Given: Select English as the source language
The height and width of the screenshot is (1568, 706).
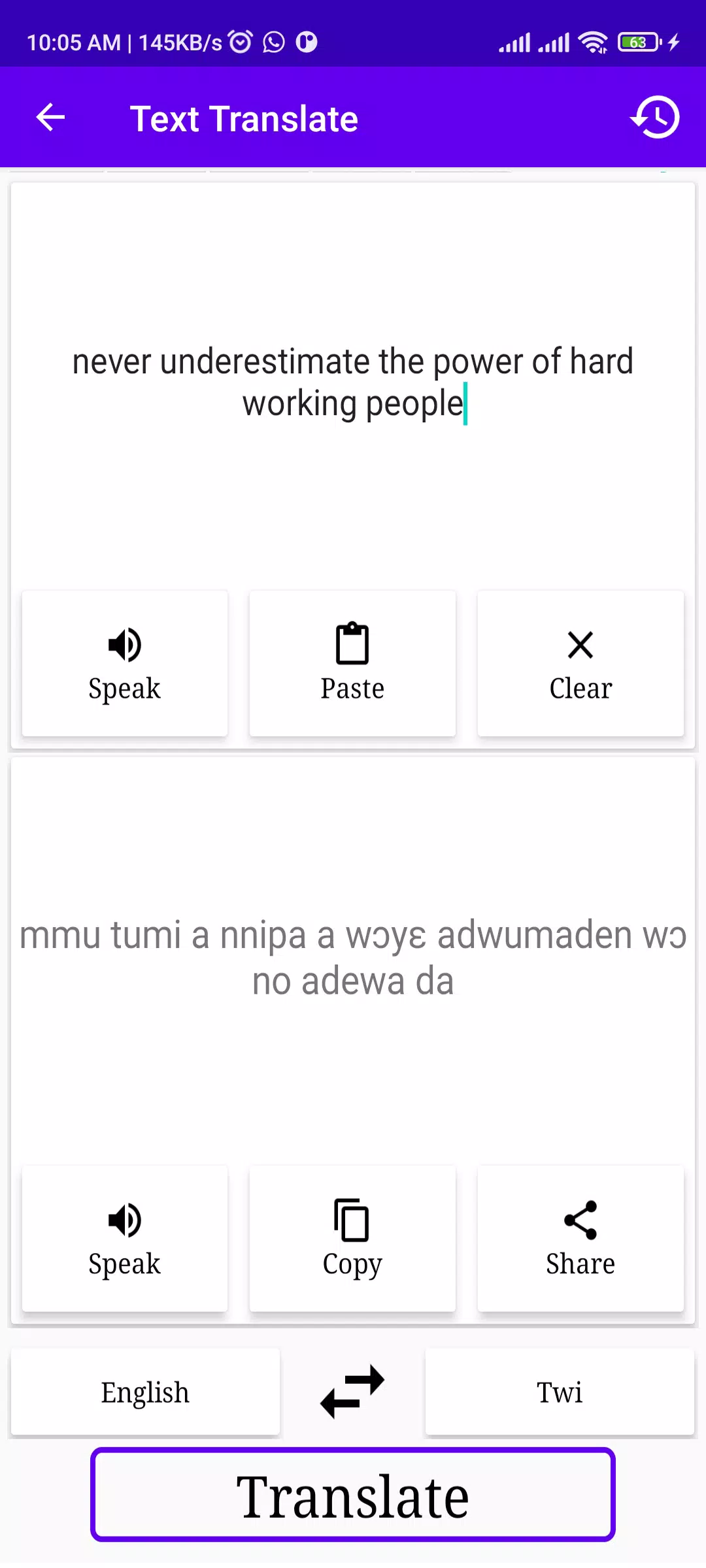Looking at the screenshot, I should coord(145,1392).
